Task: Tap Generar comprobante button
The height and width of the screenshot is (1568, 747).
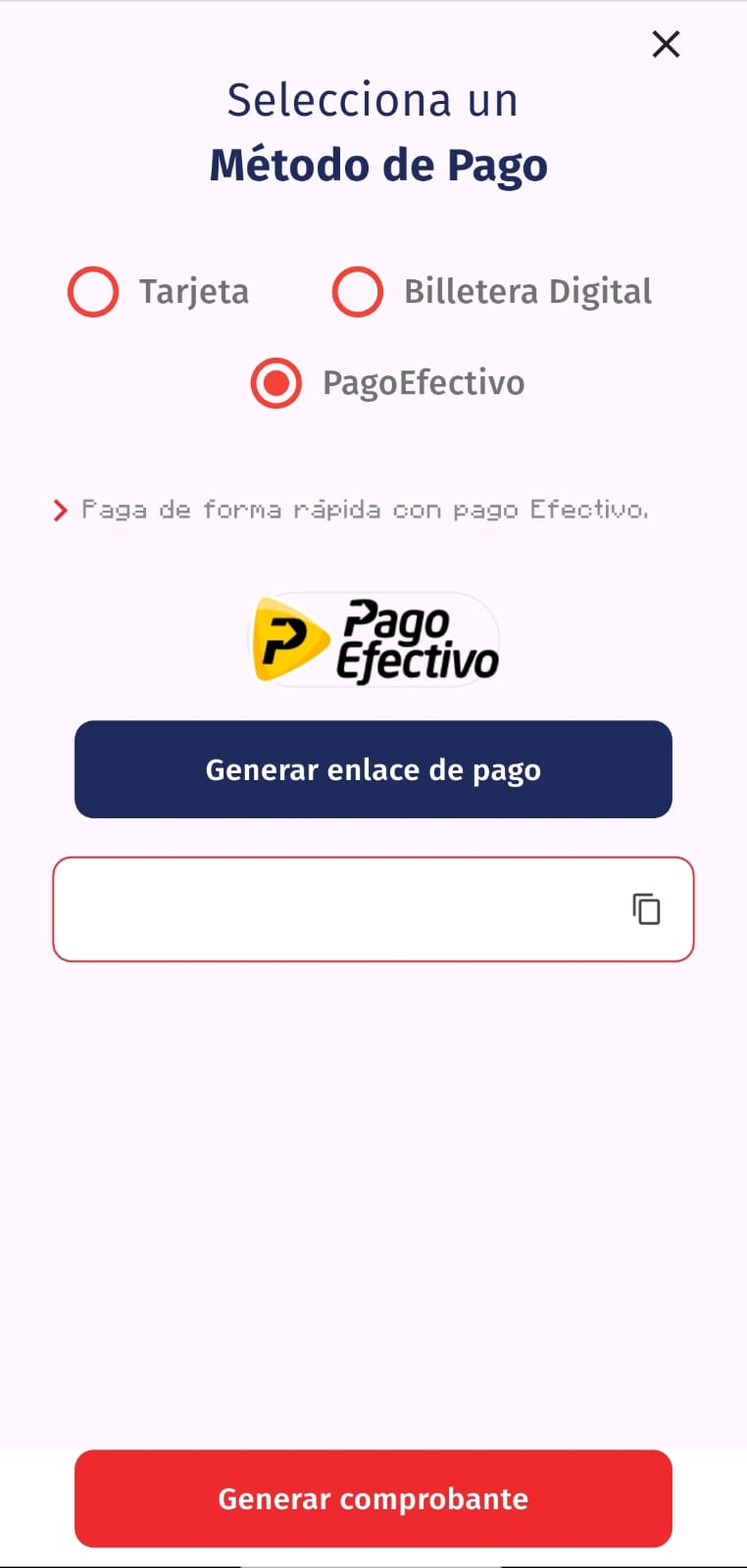Action: tap(373, 1498)
